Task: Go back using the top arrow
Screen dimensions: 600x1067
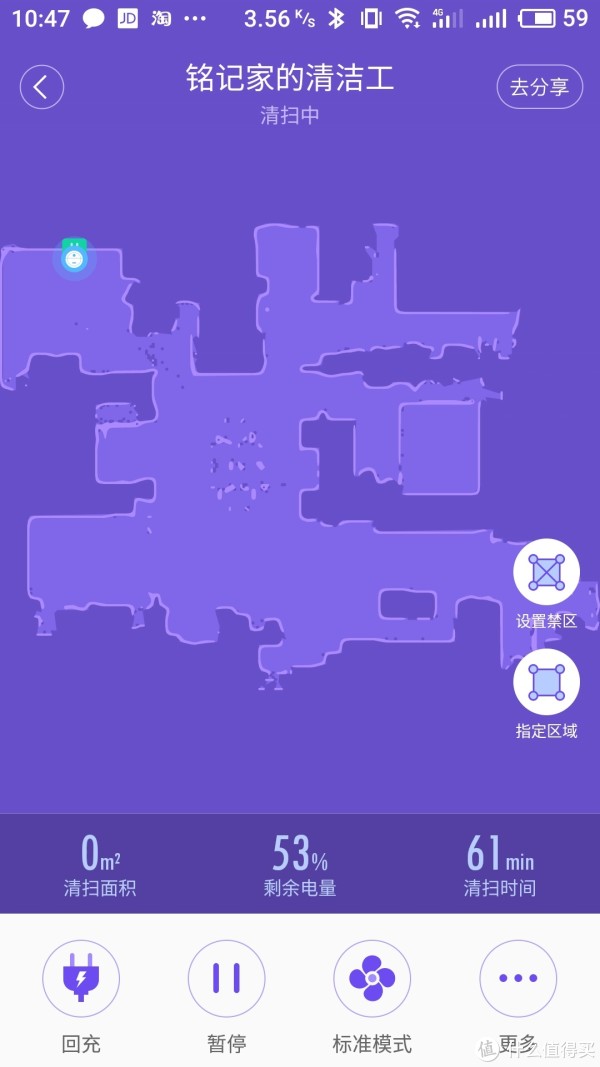Action: click(x=42, y=87)
